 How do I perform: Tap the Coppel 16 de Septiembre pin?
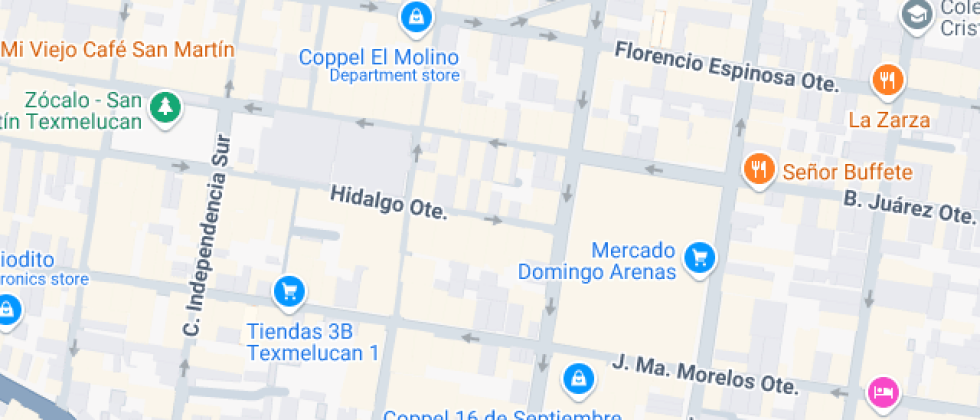pos(577,378)
